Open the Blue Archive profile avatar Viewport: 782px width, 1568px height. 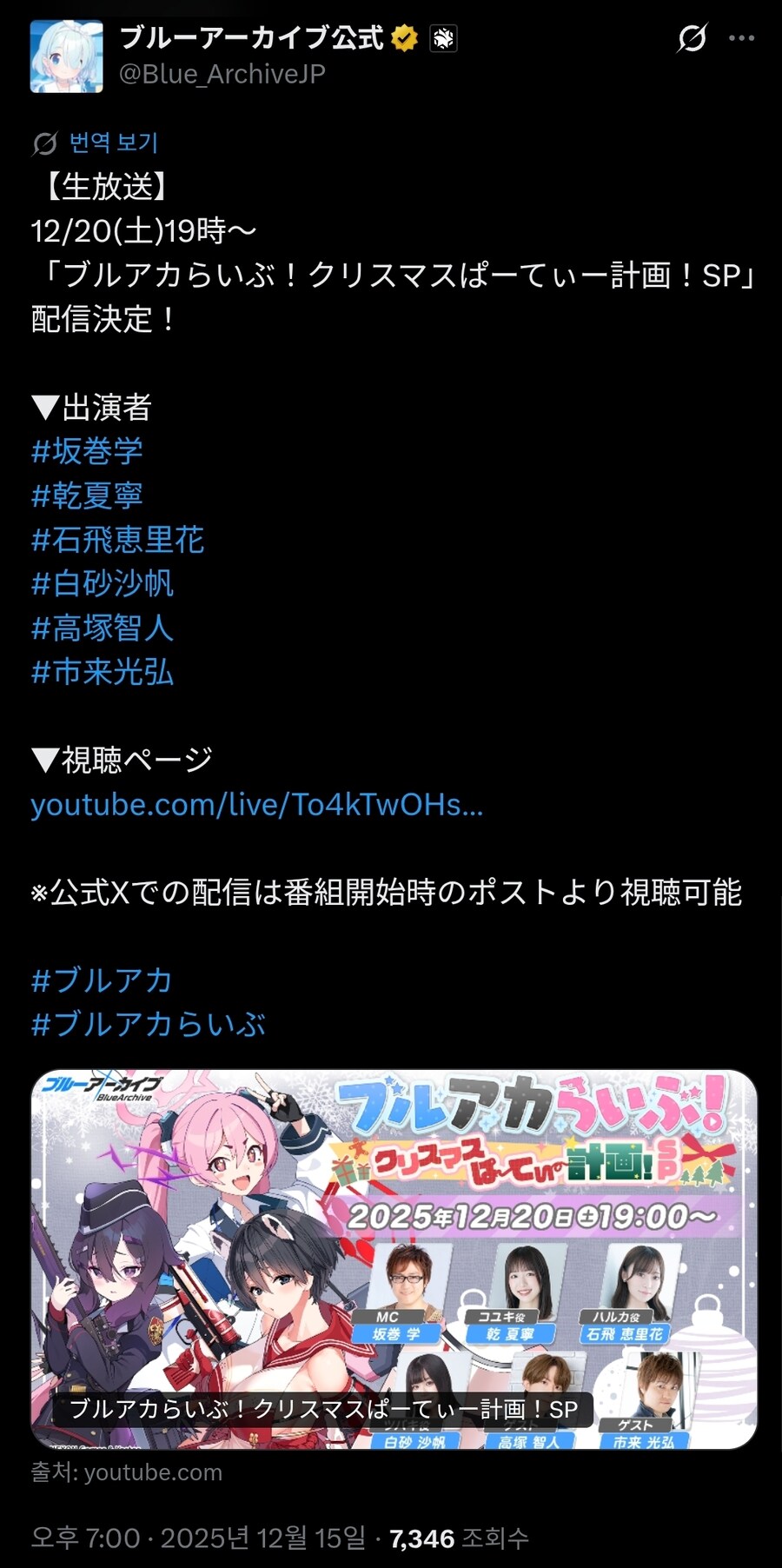coord(66,56)
